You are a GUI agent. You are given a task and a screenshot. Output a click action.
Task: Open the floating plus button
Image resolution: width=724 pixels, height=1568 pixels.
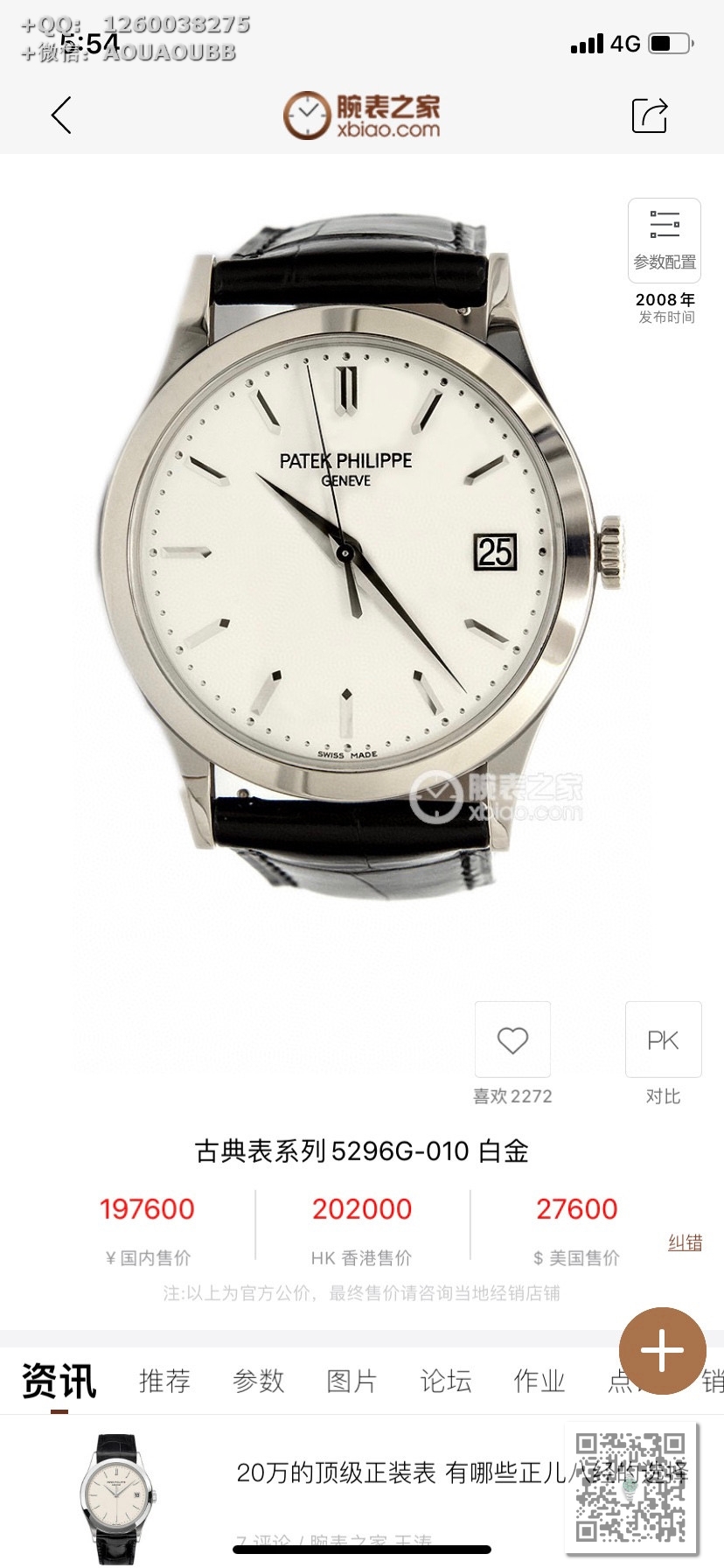662,1351
